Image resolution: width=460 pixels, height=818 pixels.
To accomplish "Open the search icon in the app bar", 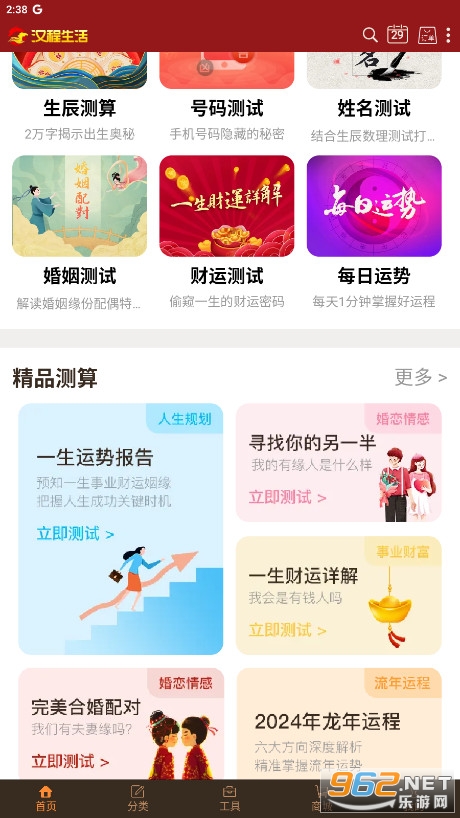I will click(x=370, y=35).
